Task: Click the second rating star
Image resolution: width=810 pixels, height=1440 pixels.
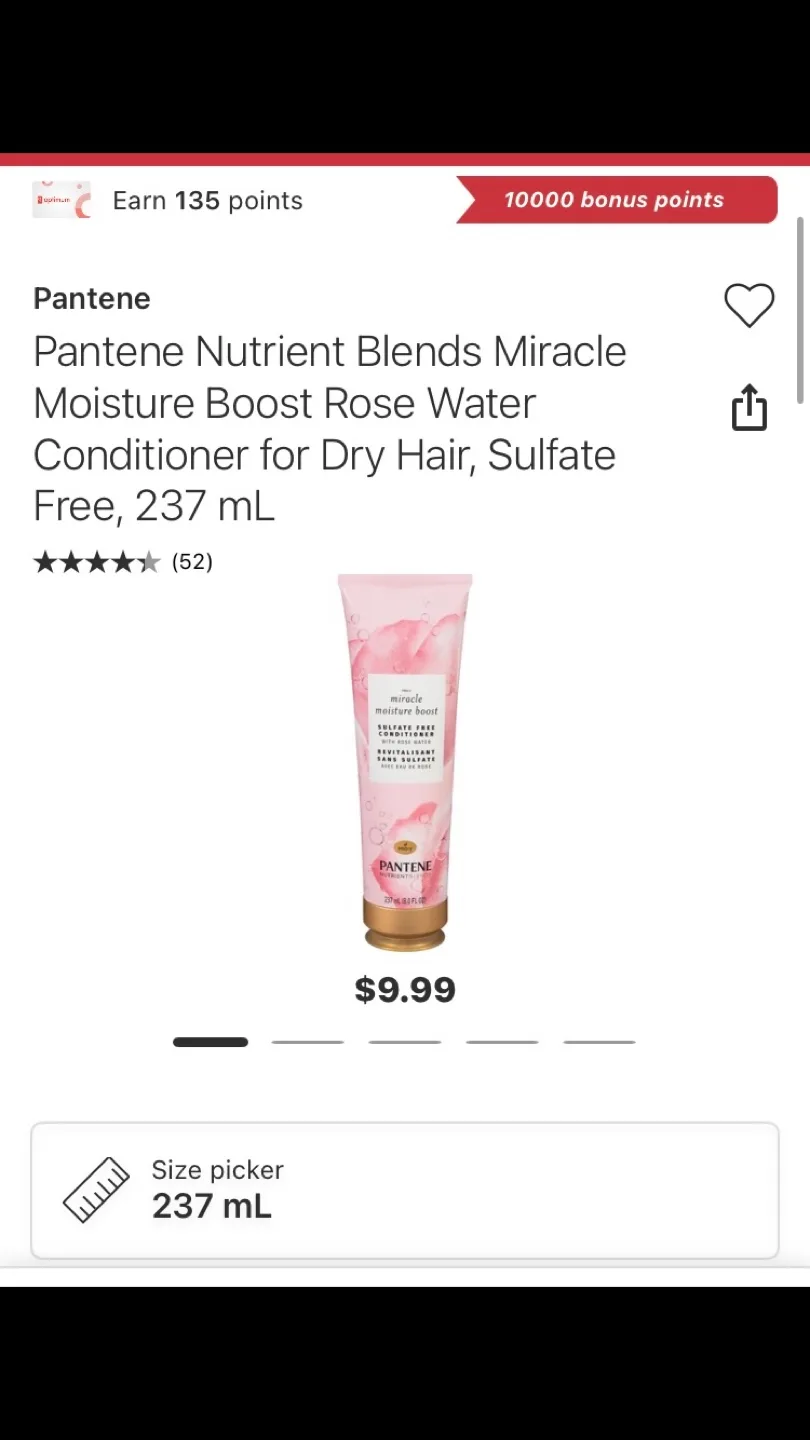Action: click(71, 562)
